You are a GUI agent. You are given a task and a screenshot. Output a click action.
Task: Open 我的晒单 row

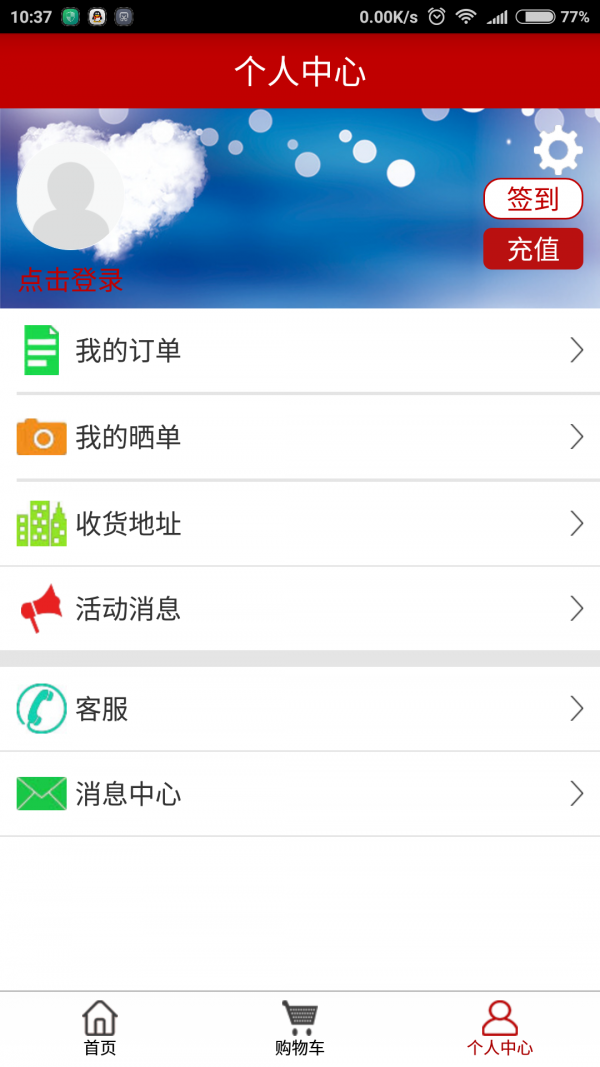click(300, 437)
